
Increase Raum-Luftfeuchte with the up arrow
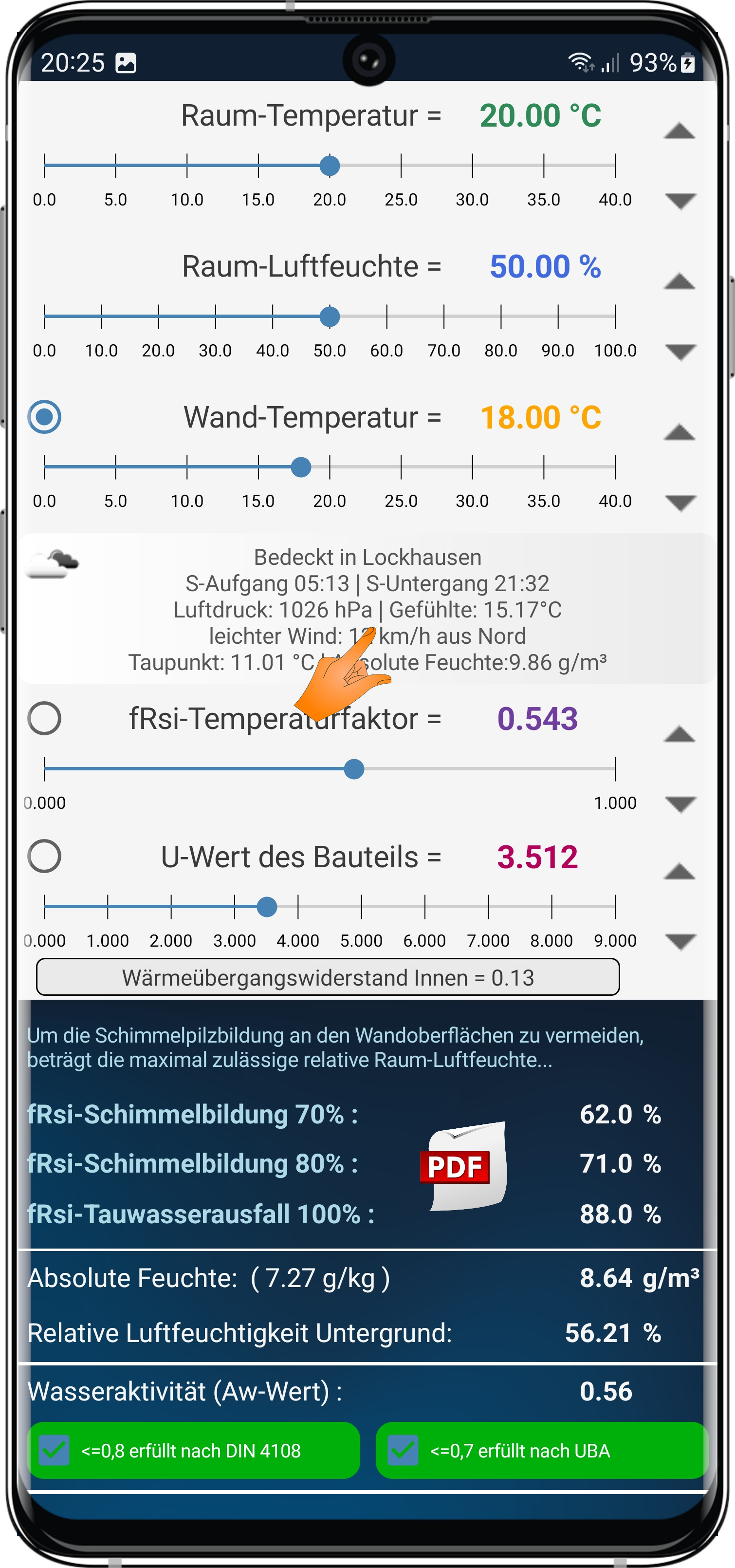click(x=680, y=281)
